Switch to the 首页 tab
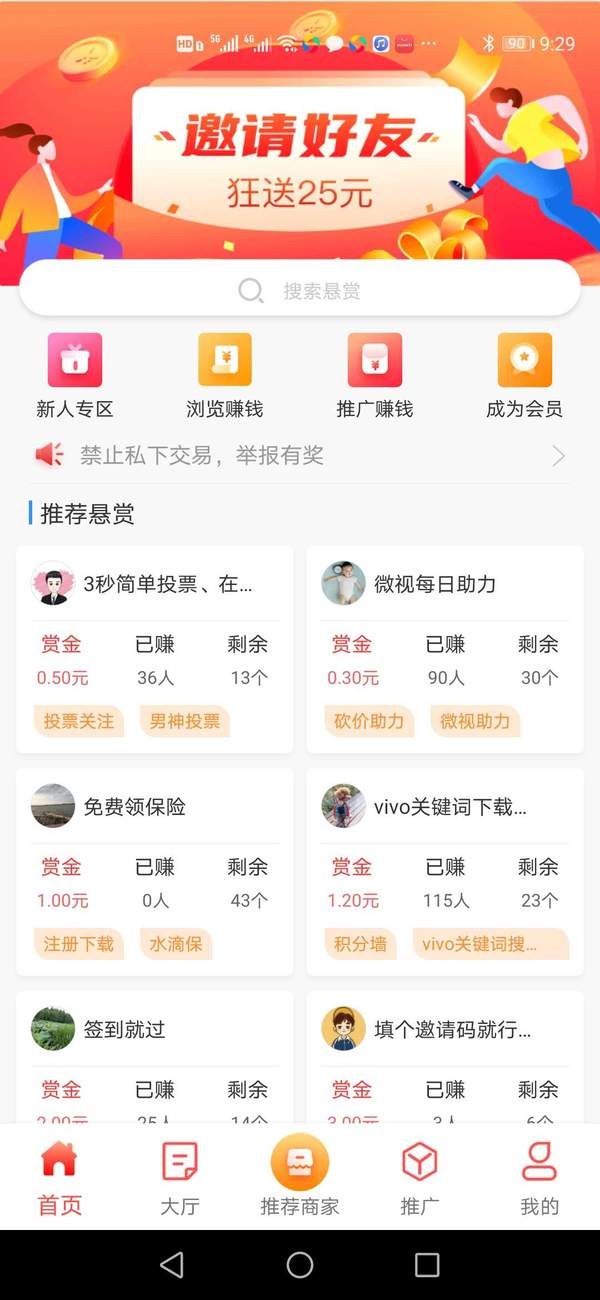600x1300 pixels. [x=59, y=1178]
